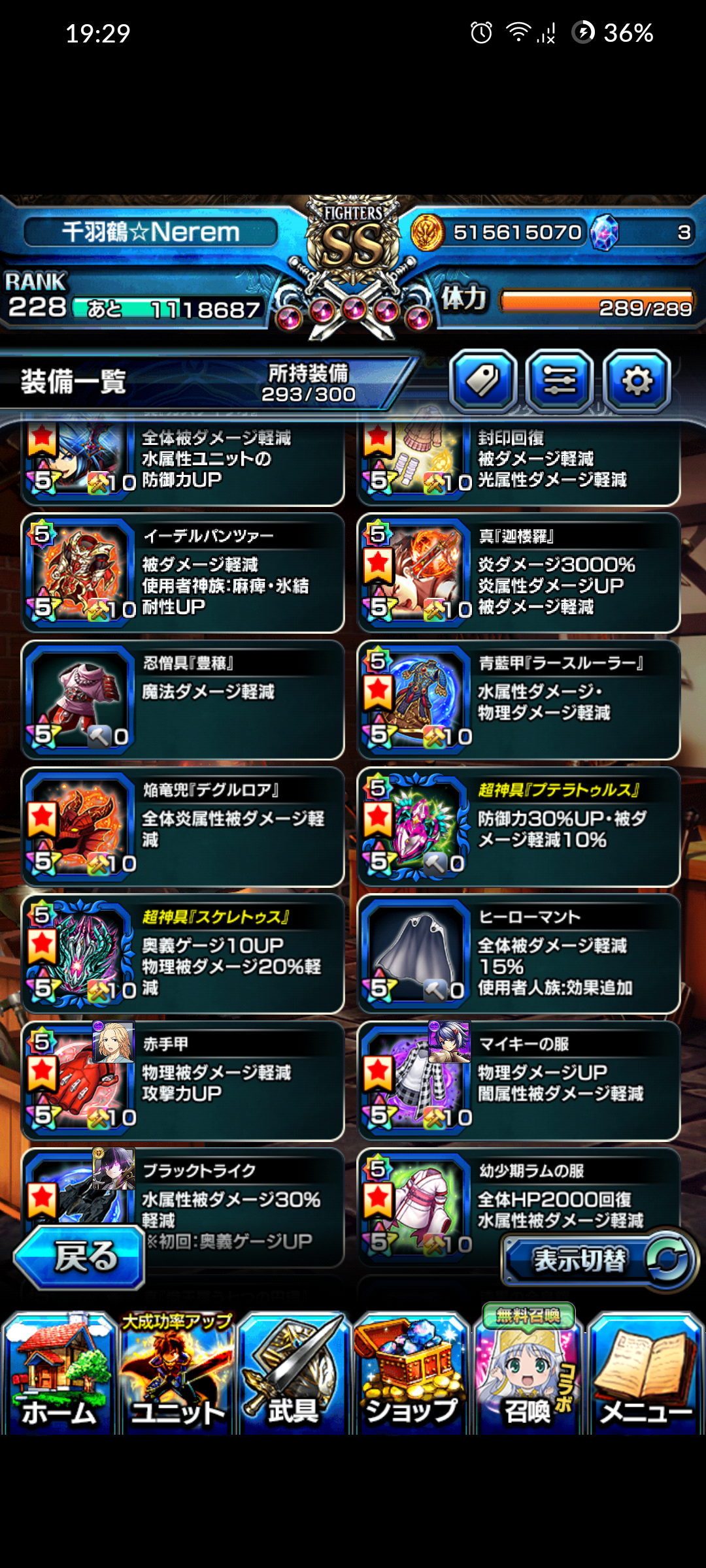Viewport: 706px width, 1568px height.
Task: Open the メニュー tab
Action: (645, 1374)
